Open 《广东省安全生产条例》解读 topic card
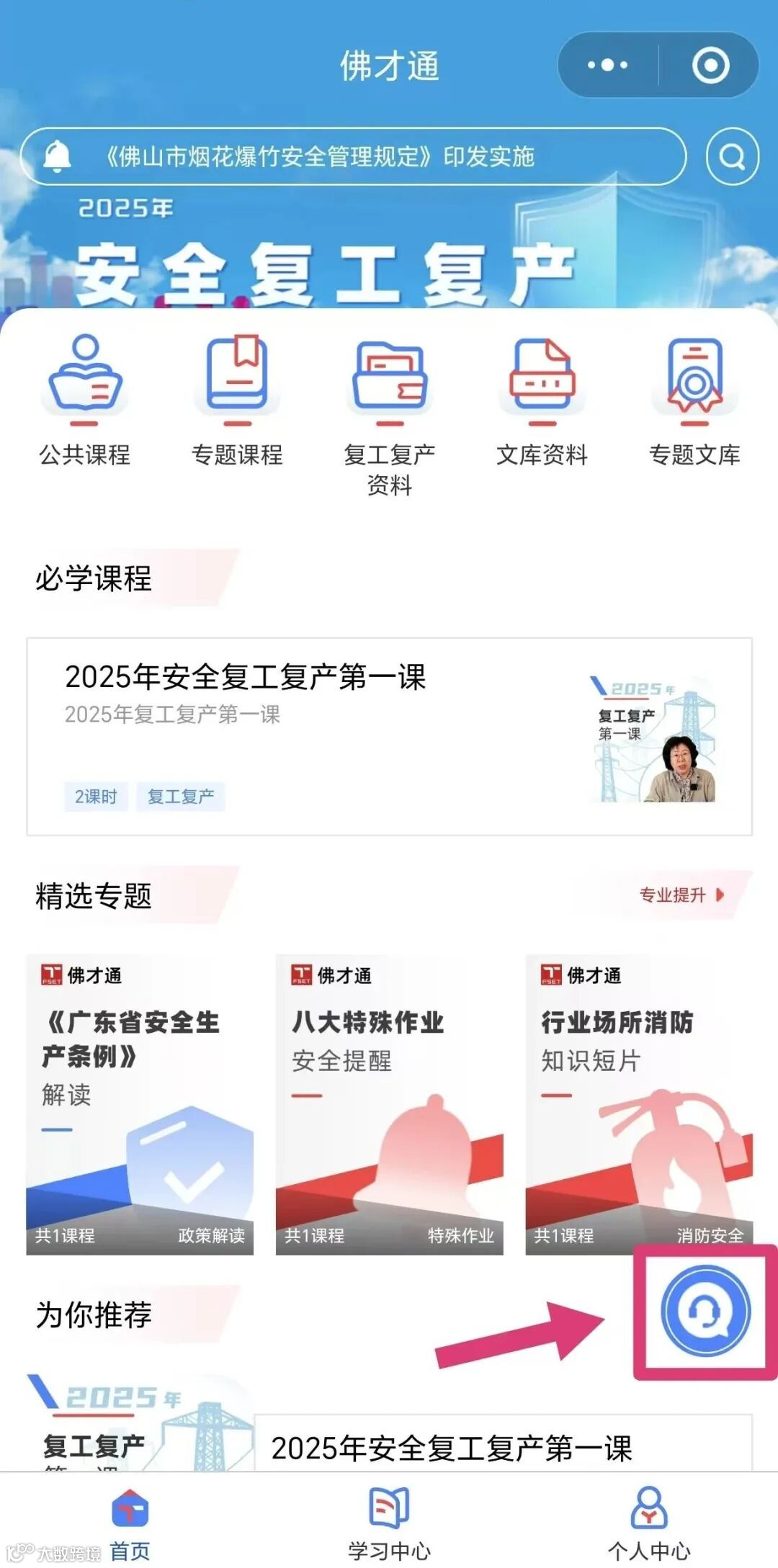The image size is (778, 1568). click(x=140, y=1103)
